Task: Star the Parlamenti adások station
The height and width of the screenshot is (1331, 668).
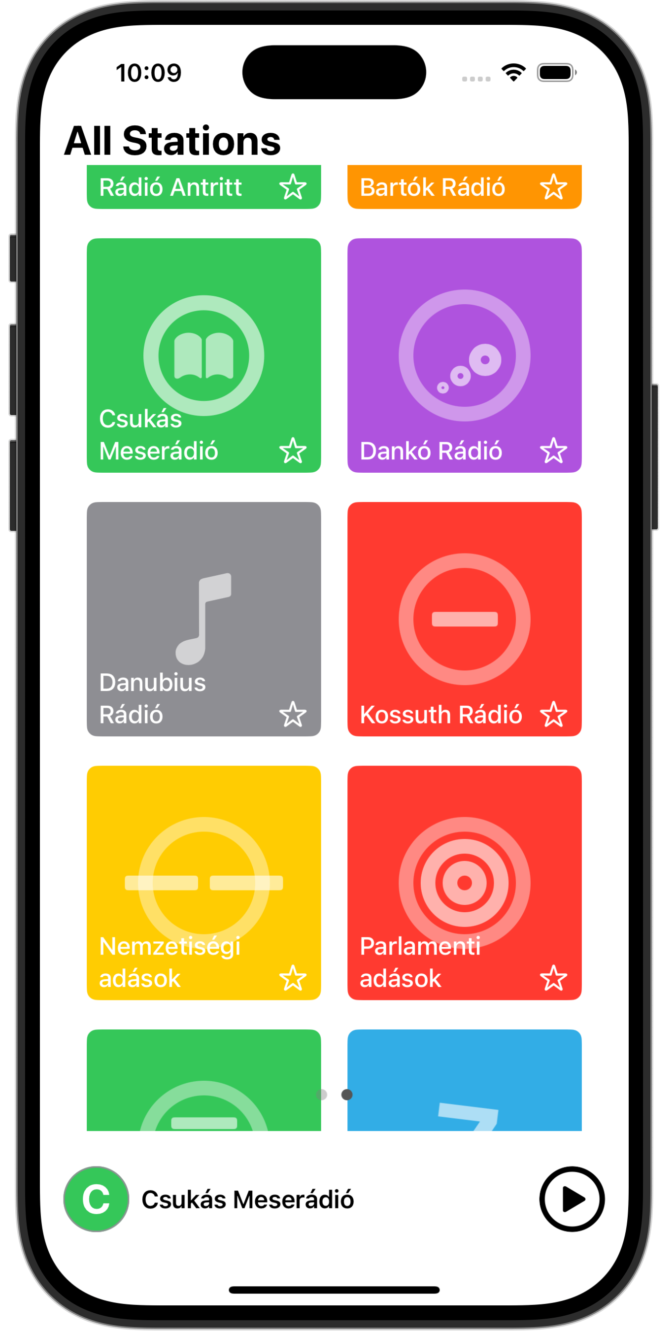Action: pyautogui.click(x=553, y=978)
